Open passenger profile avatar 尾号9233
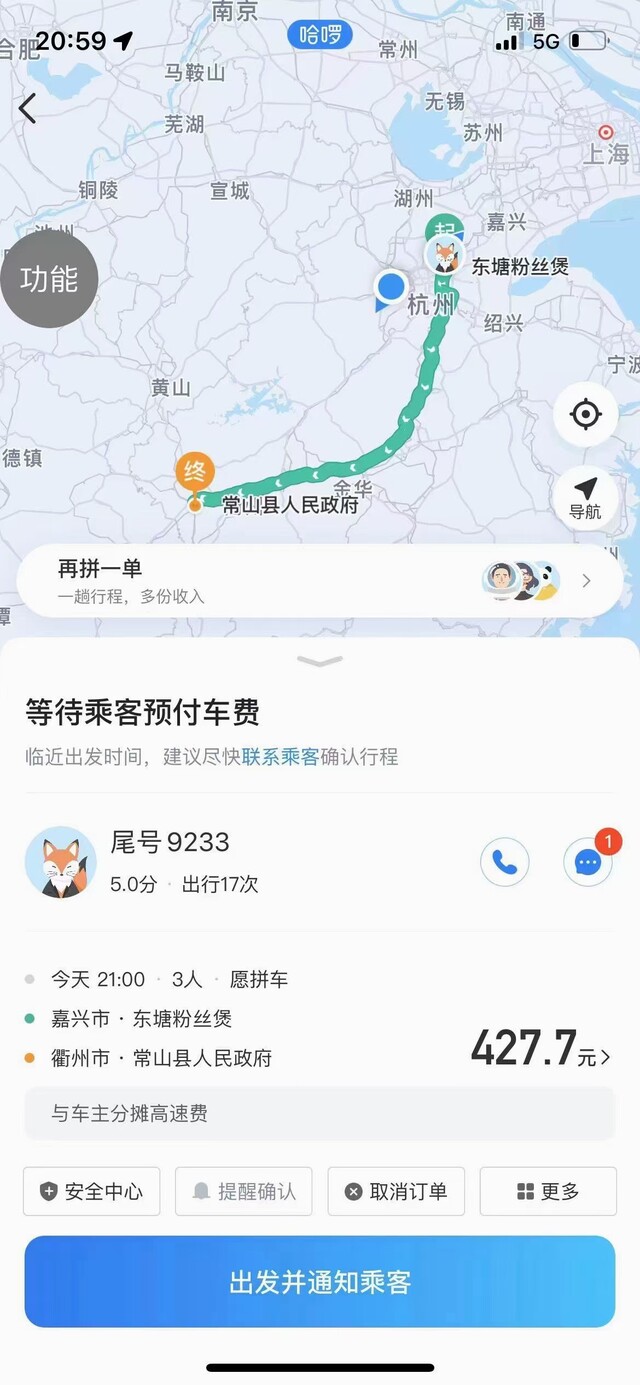The width and height of the screenshot is (640, 1385). [61, 862]
